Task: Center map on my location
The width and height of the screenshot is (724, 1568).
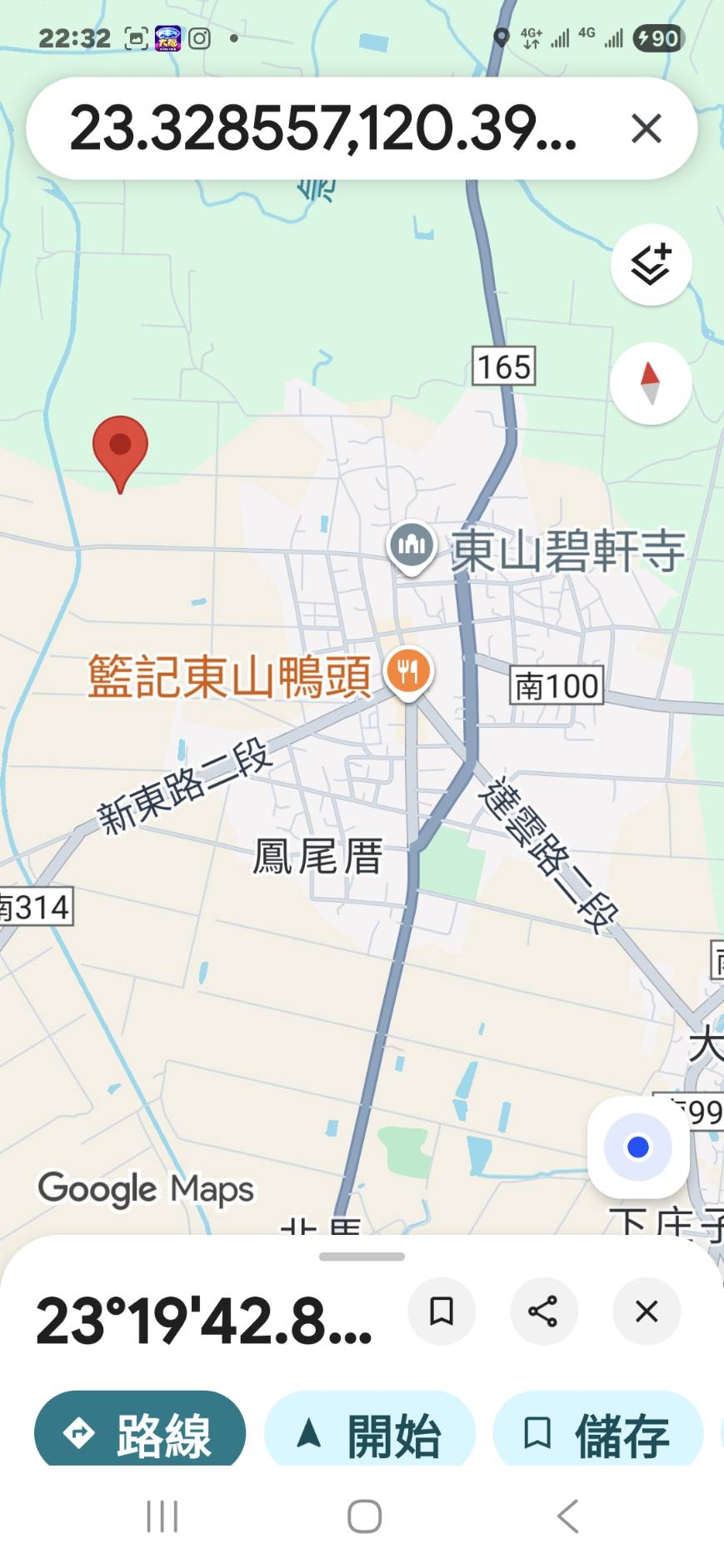Action: [x=638, y=1147]
